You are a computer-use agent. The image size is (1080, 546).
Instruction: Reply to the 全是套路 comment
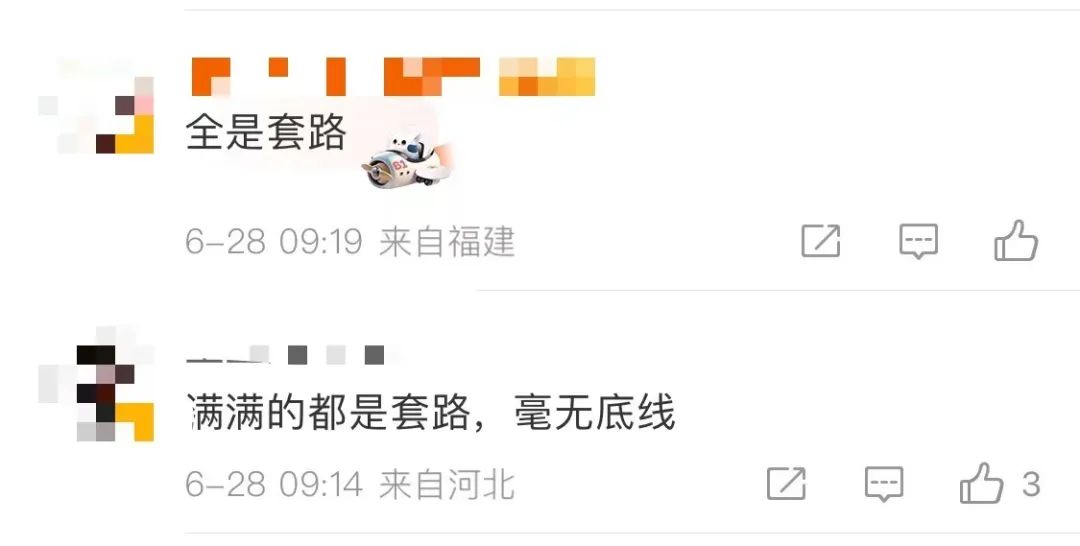[918, 241]
